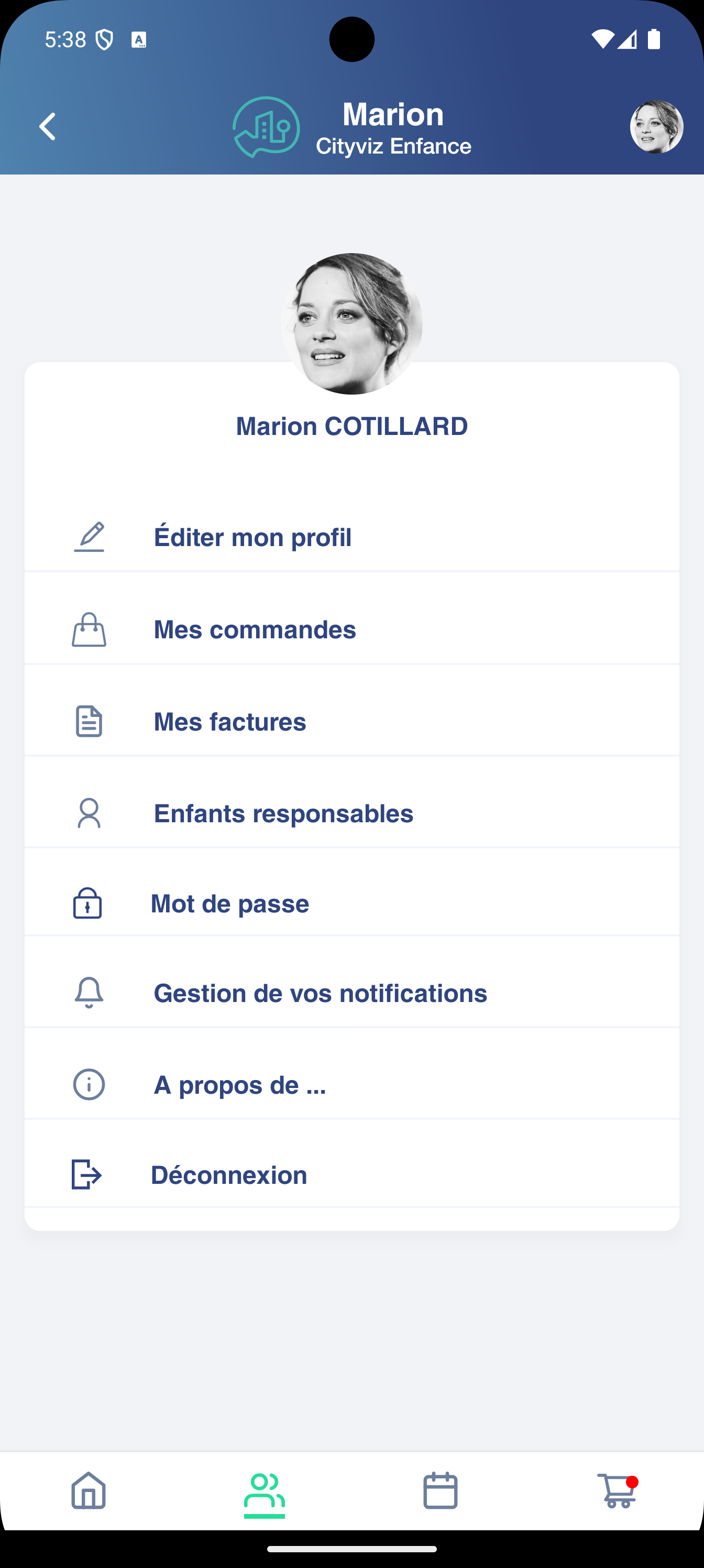Go back using the header arrow
The height and width of the screenshot is (1568, 704).
[x=48, y=127]
